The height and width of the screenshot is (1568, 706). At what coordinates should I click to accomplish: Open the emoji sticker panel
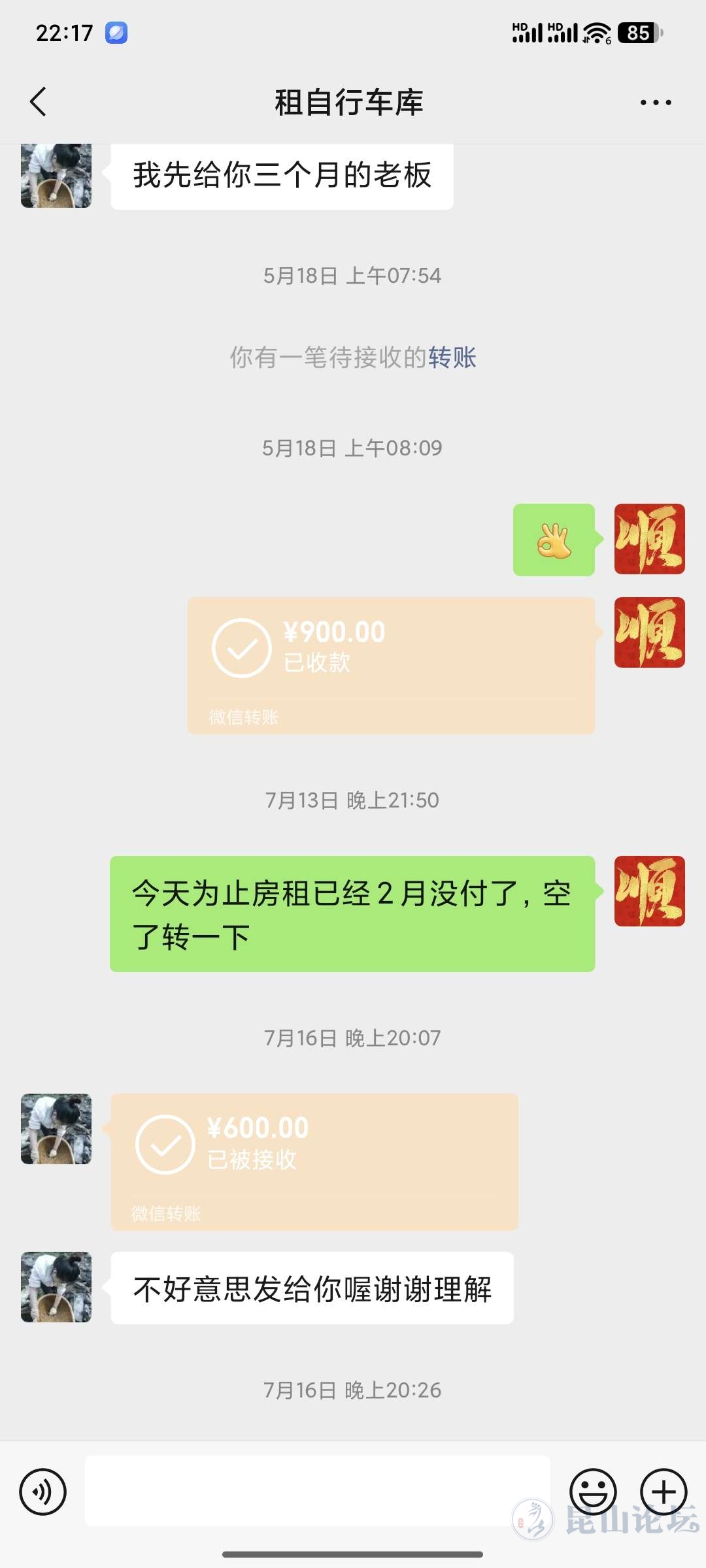(x=593, y=1492)
